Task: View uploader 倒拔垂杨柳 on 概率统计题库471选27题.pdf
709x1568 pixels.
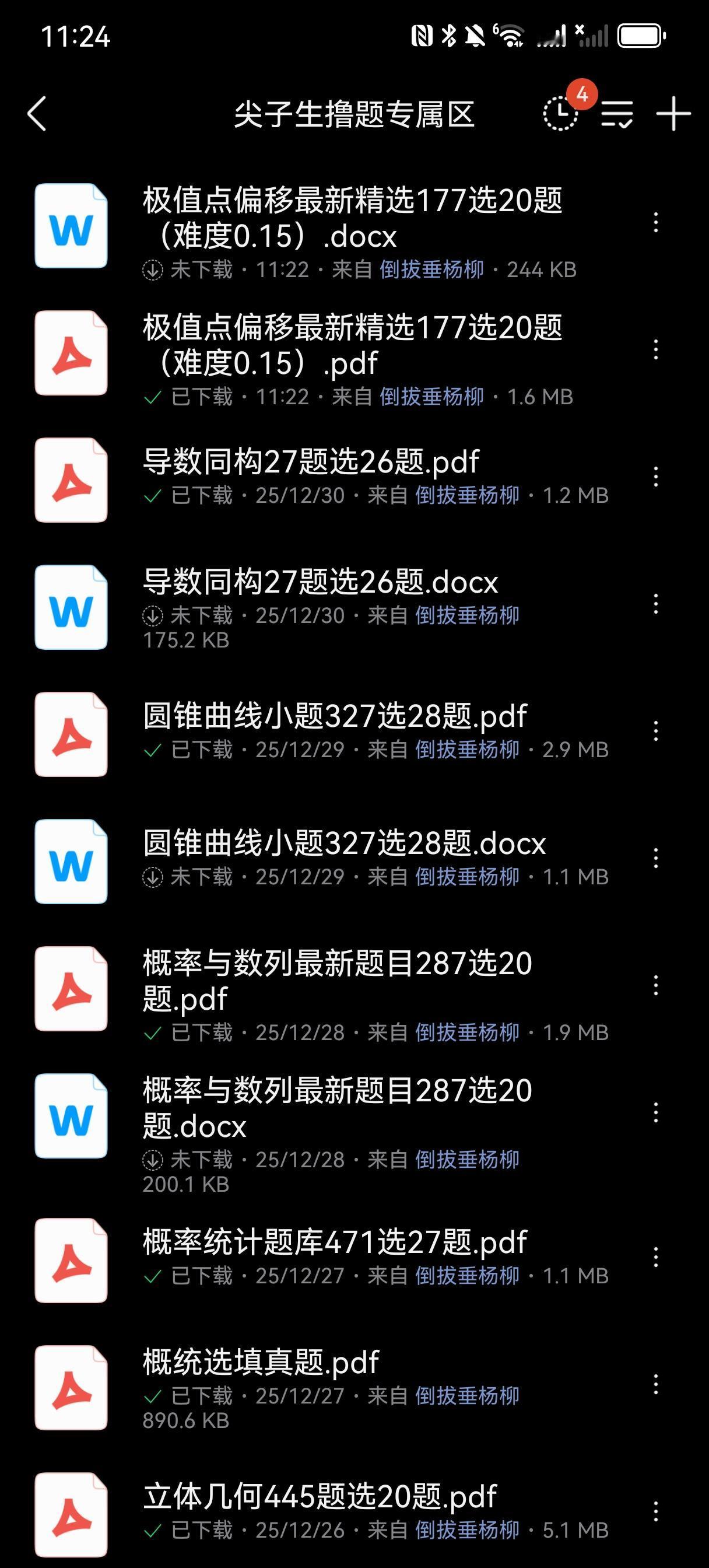Action: pyautogui.click(x=467, y=1276)
